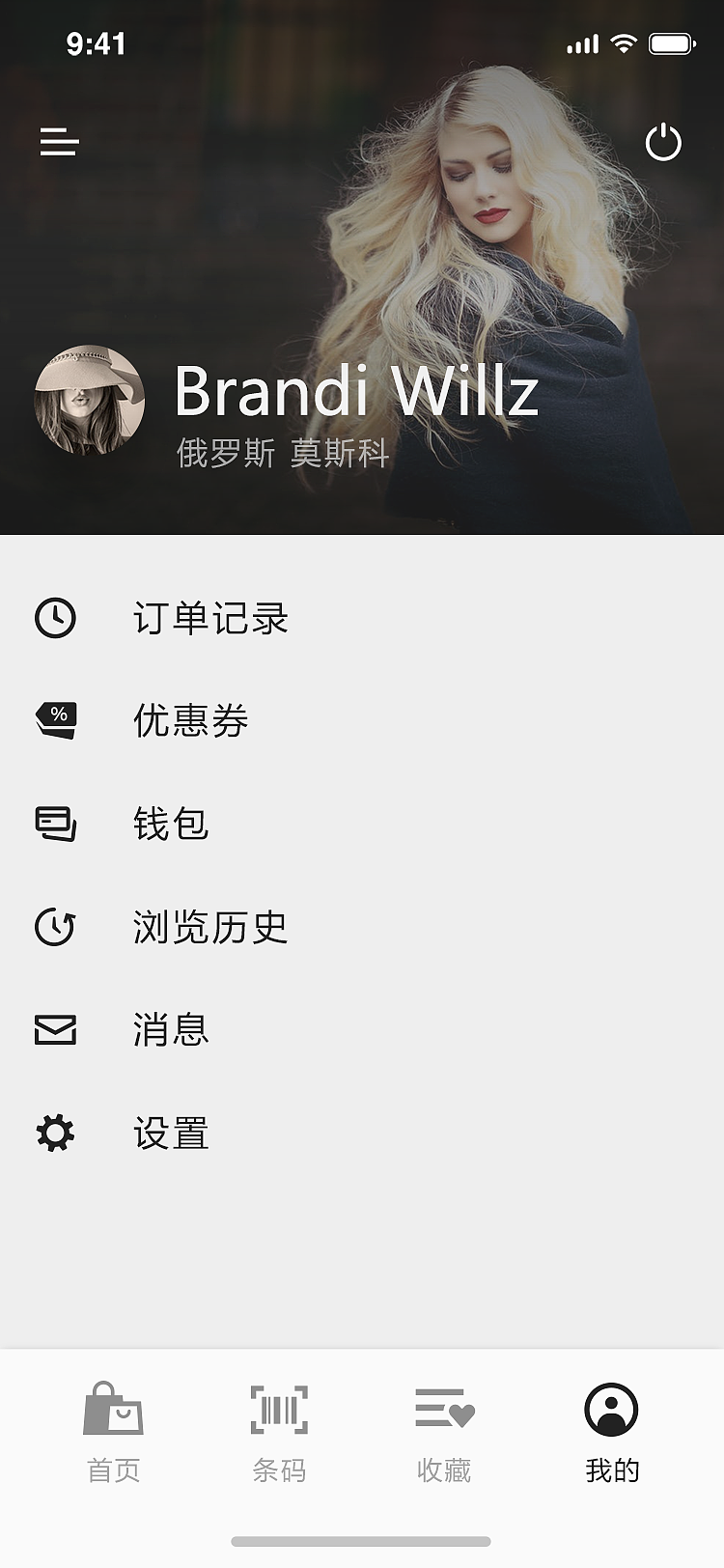This screenshot has width=724, height=1568.
Task: Tap the 优惠券 menu entry
Action: (193, 720)
